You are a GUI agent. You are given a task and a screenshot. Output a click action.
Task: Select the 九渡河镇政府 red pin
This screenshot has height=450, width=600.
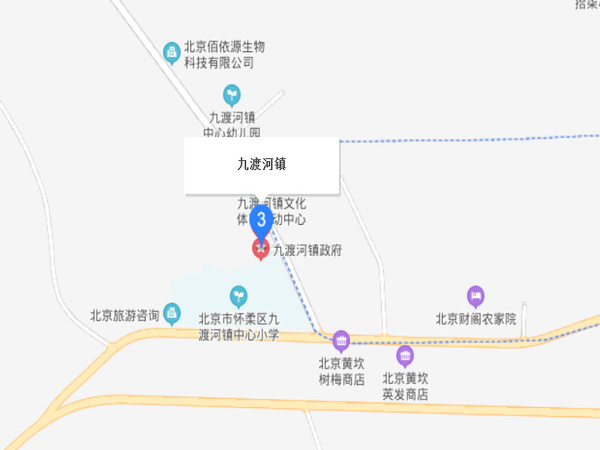[x=261, y=250]
